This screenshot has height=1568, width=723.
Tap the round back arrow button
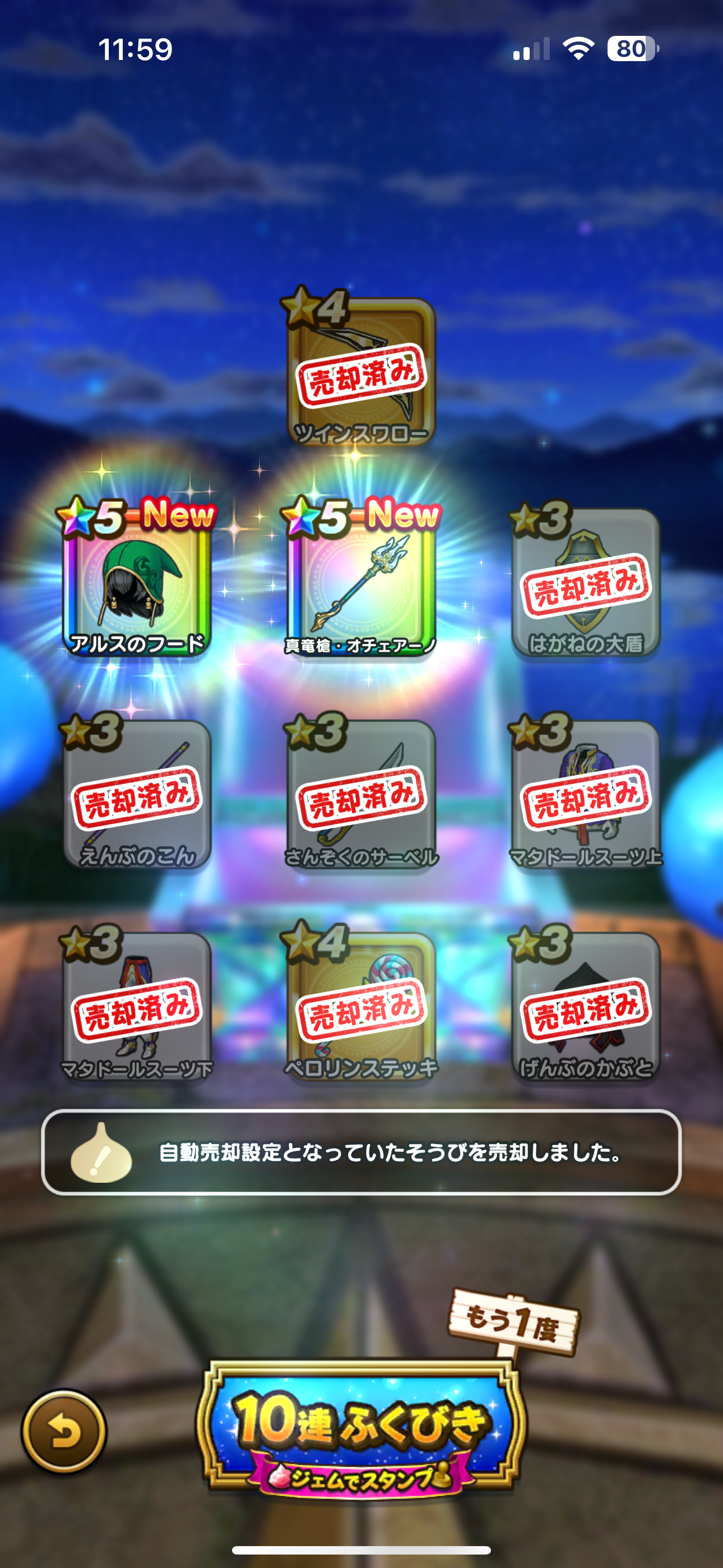tap(64, 1432)
